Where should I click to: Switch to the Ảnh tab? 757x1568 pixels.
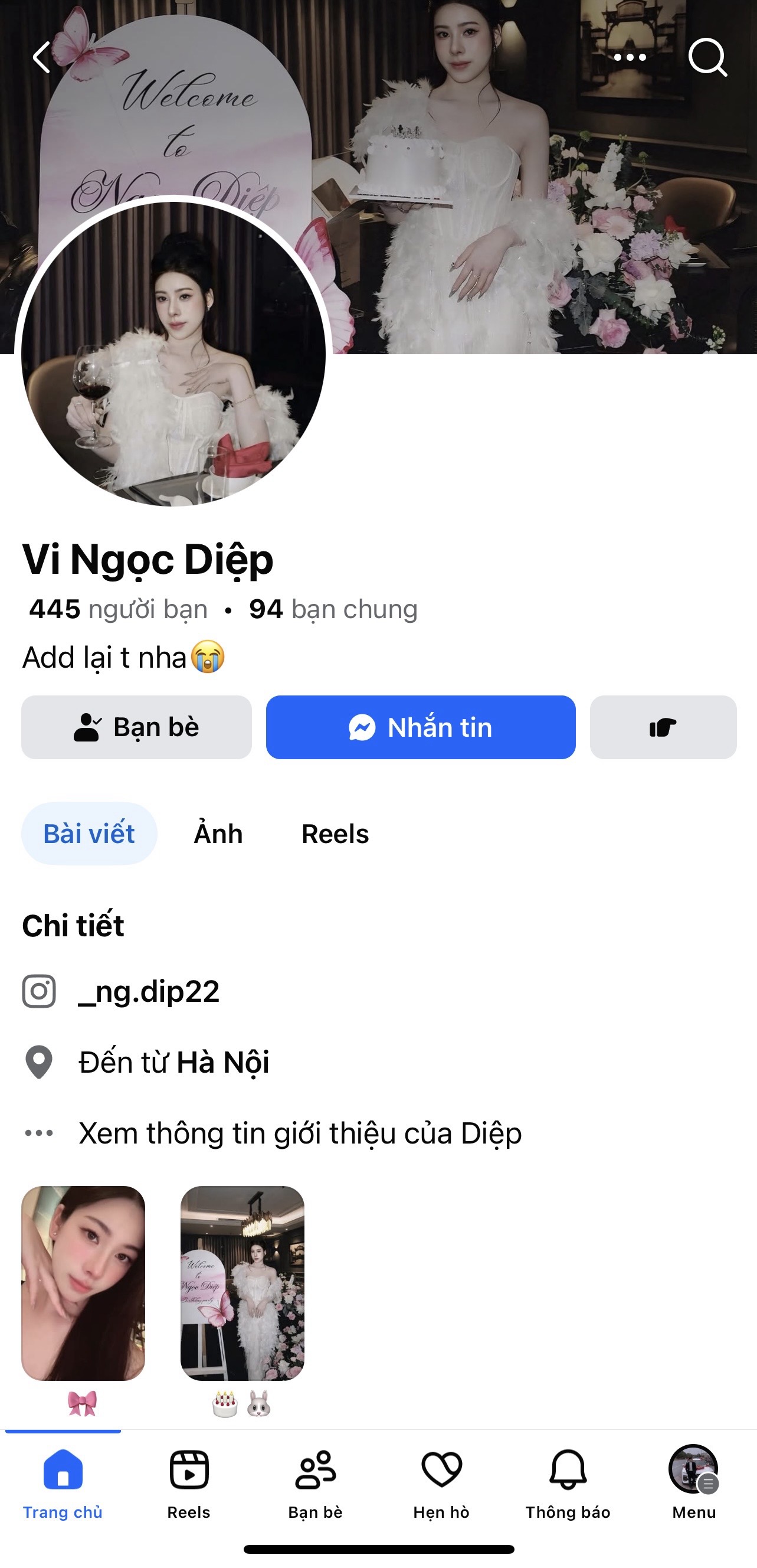tap(218, 834)
